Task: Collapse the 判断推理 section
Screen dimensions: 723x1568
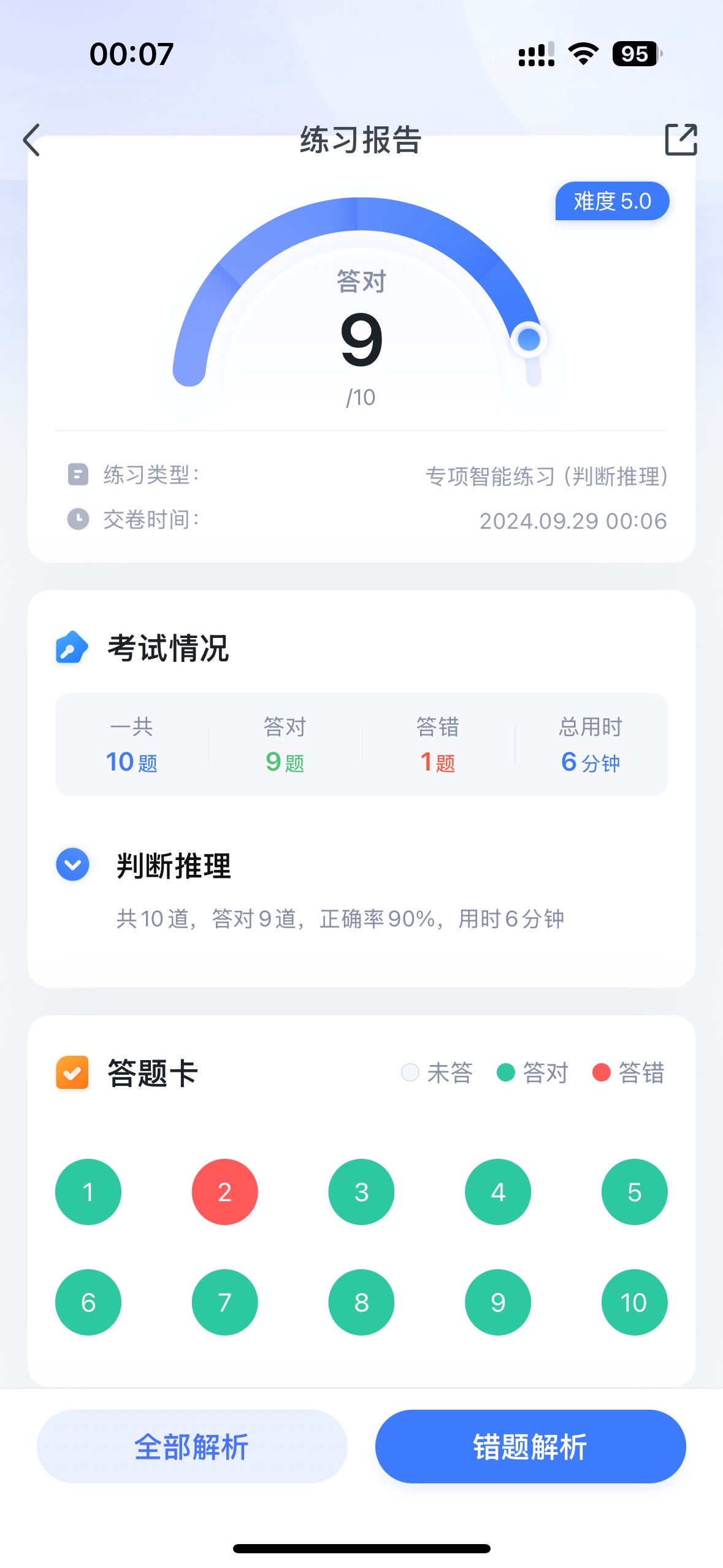Action: (x=72, y=864)
